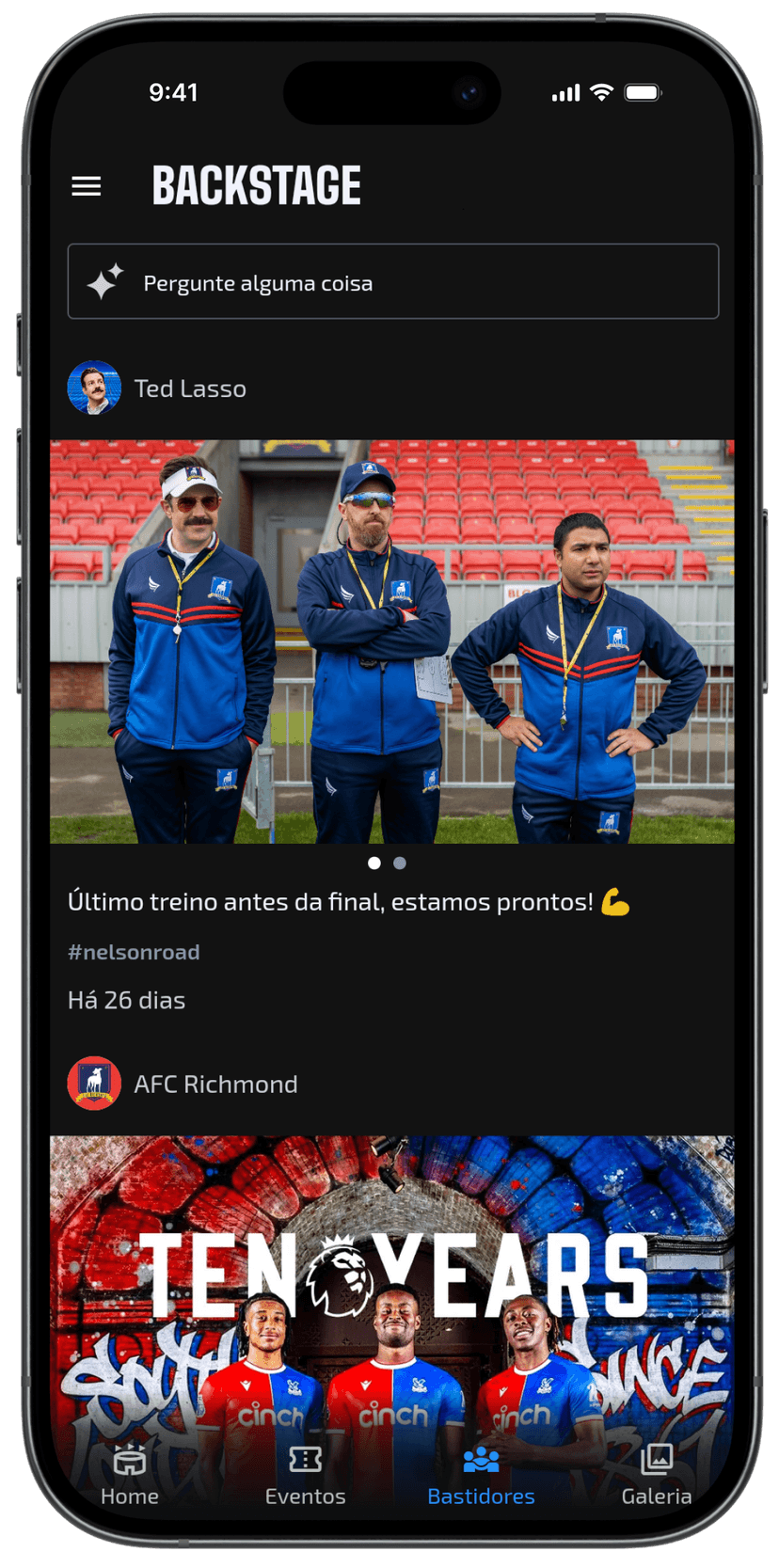Tap the Wi-Fi icon in status bar
Viewport: 779px width, 1568px height.
click(x=600, y=92)
